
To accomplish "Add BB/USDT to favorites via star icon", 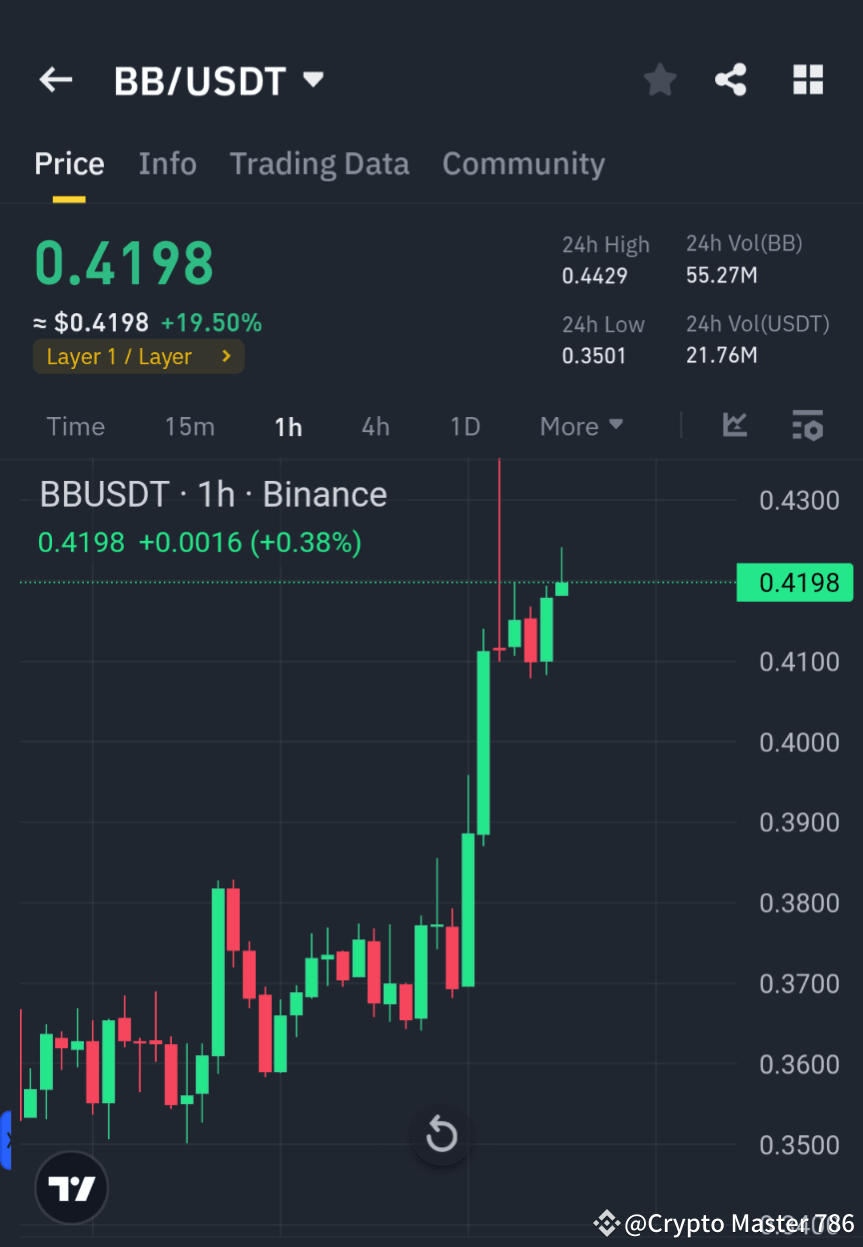I will tap(659, 80).
